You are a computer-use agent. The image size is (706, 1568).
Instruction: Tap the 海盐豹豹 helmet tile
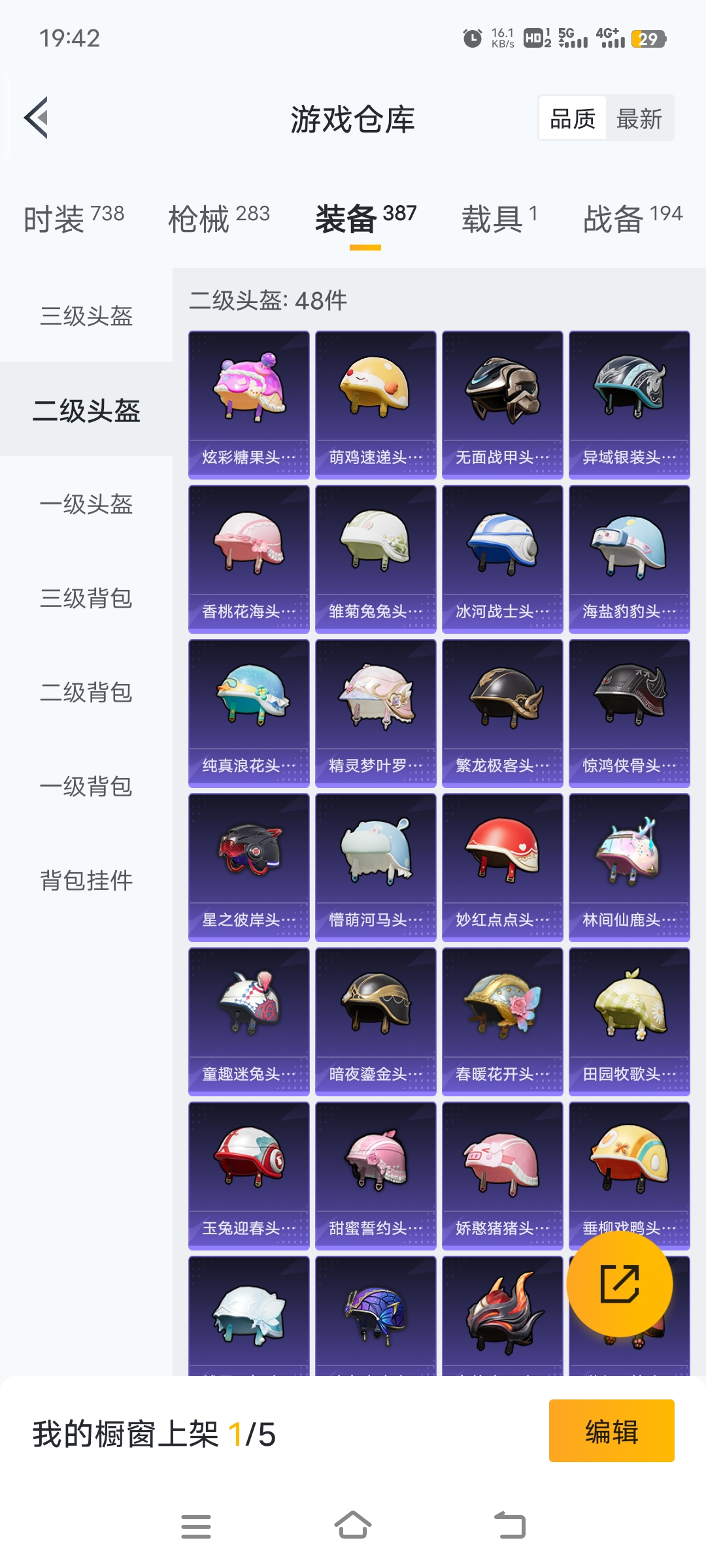coord(630,559)
